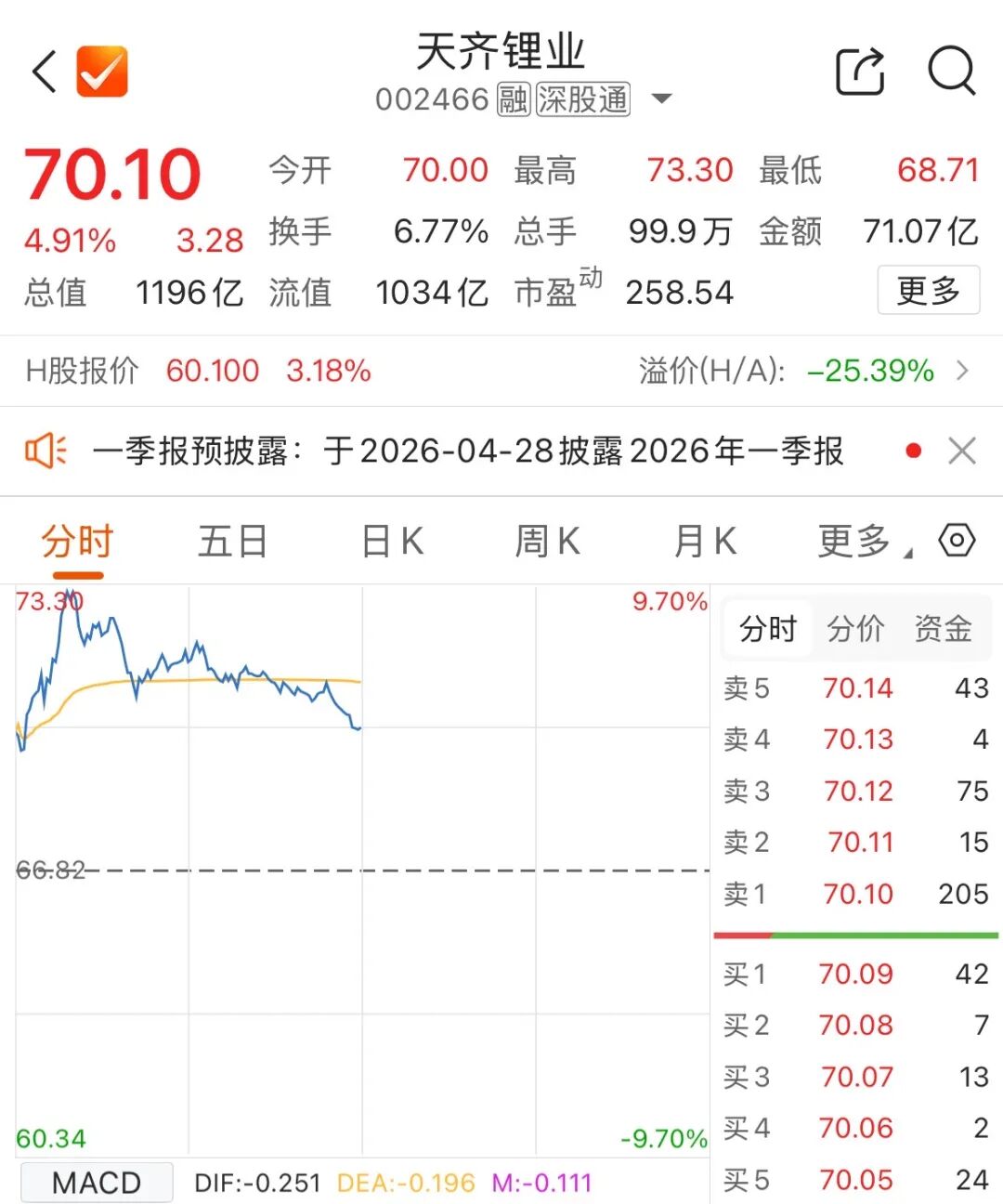The height and width of the screenshot is (1204, 1003).
Task: Go back using the top-left arrow
Action: pos(45,72)
